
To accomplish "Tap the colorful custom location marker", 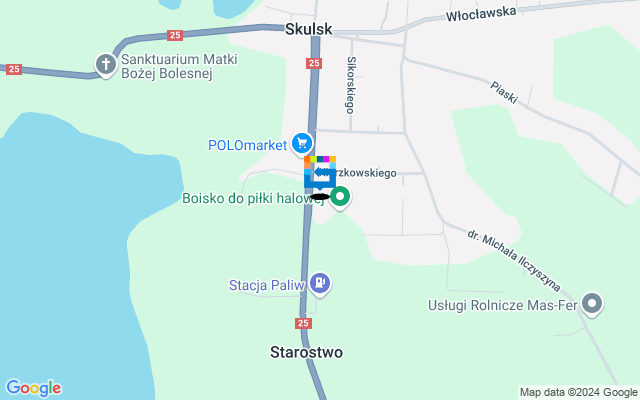I will [x=320, y=172].
